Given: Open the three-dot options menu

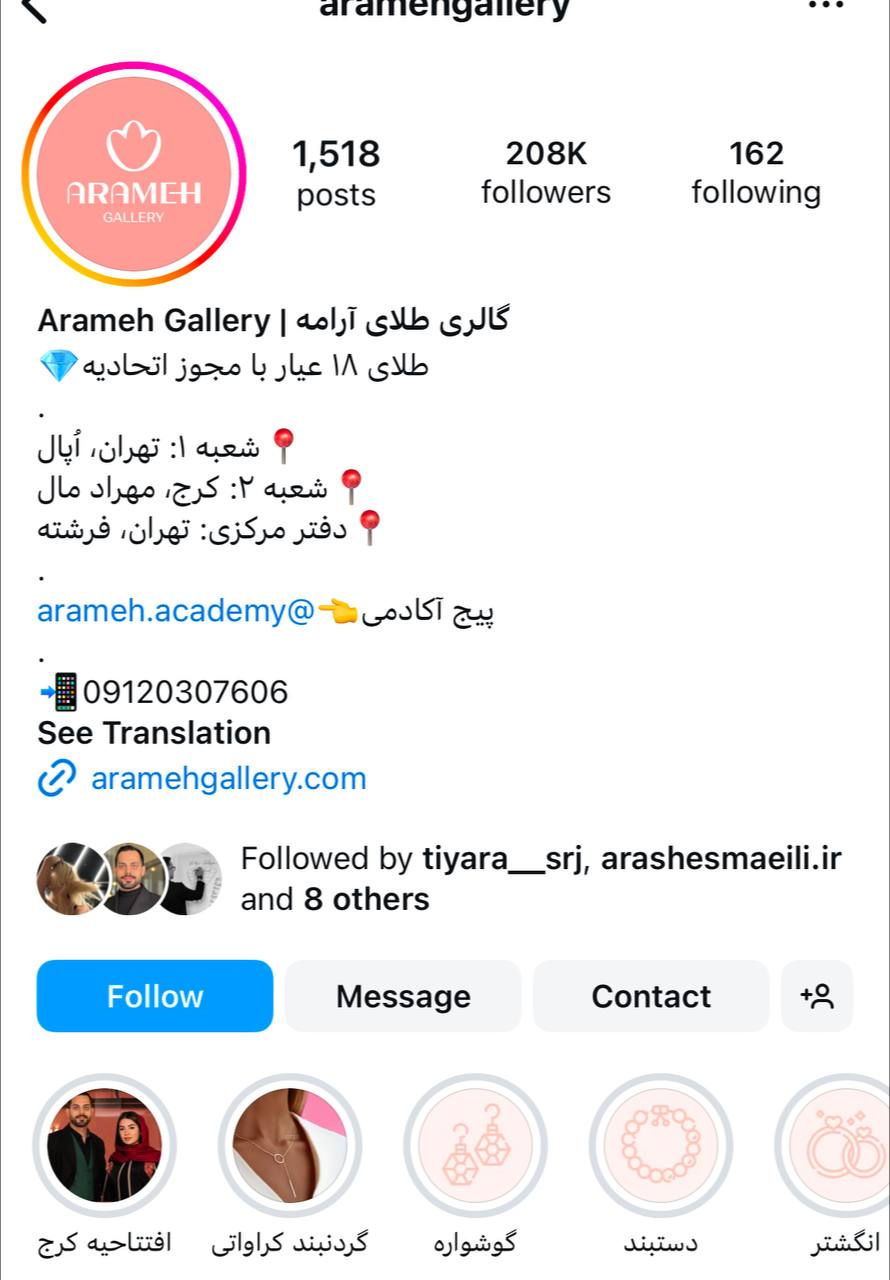Looking at the screenshot, I should 825,6.
